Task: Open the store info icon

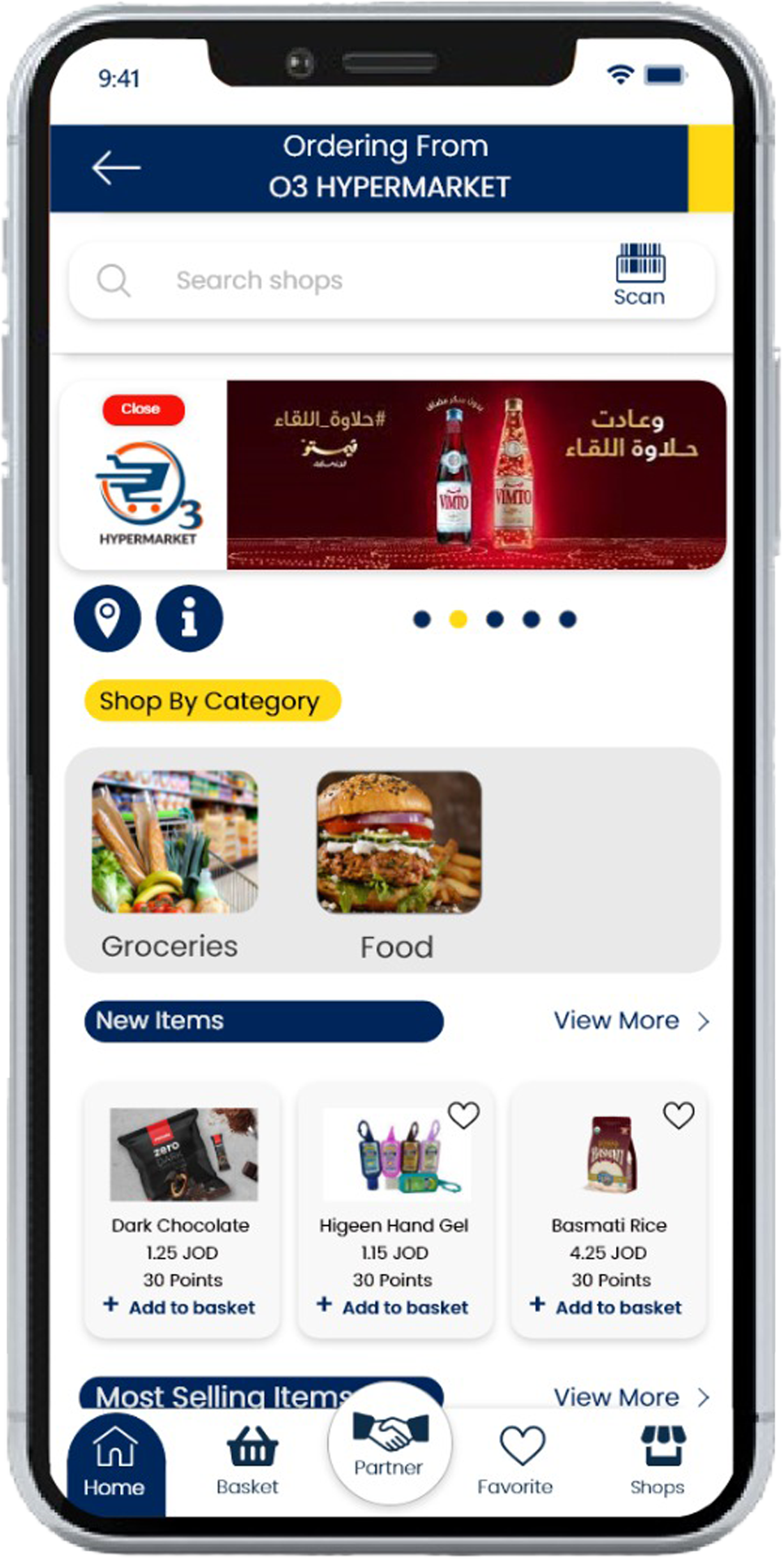Action: tap(189, 619)
